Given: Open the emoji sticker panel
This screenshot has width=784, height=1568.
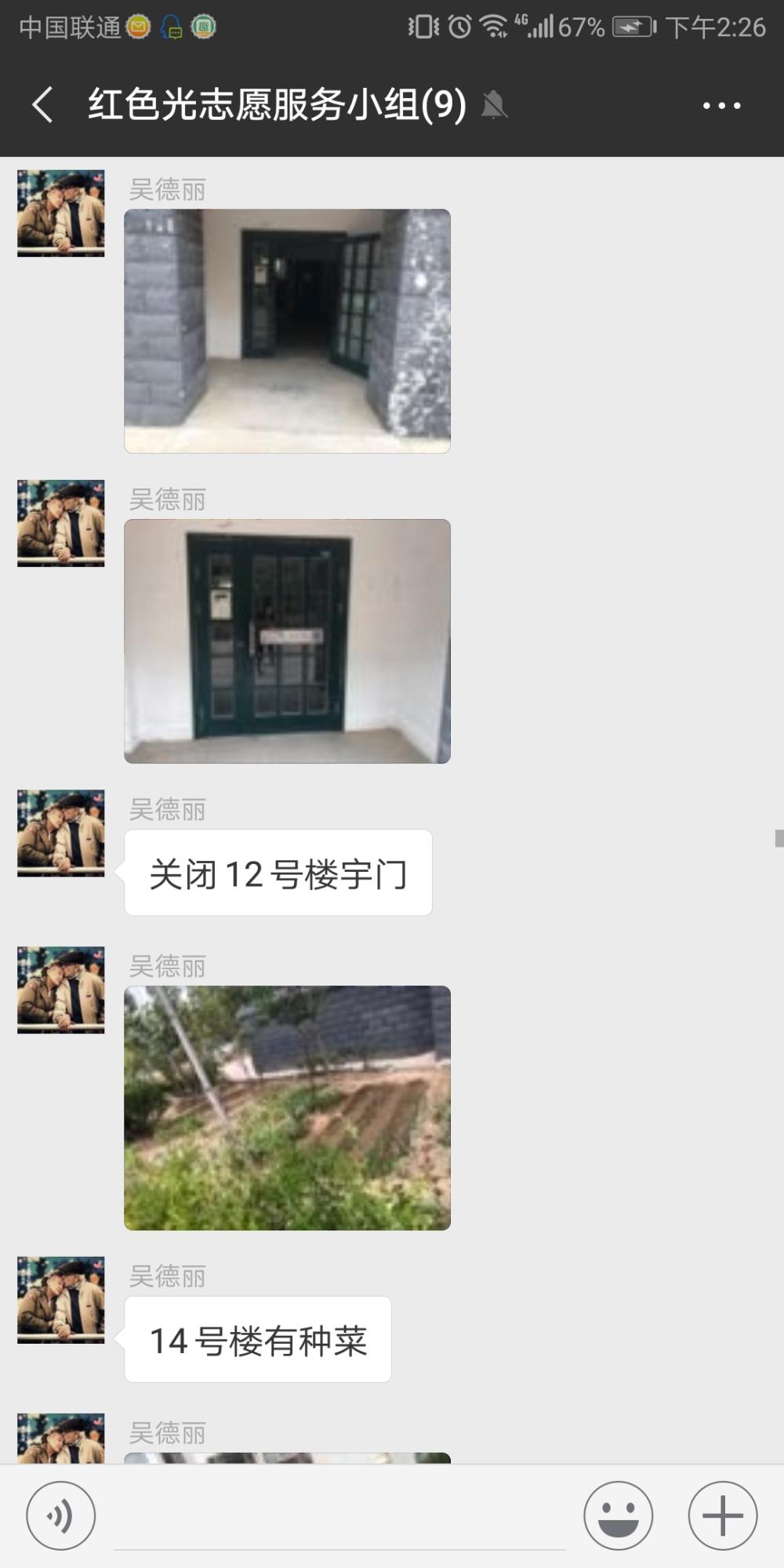Looking at the screenshot, I should (618, 1515).
